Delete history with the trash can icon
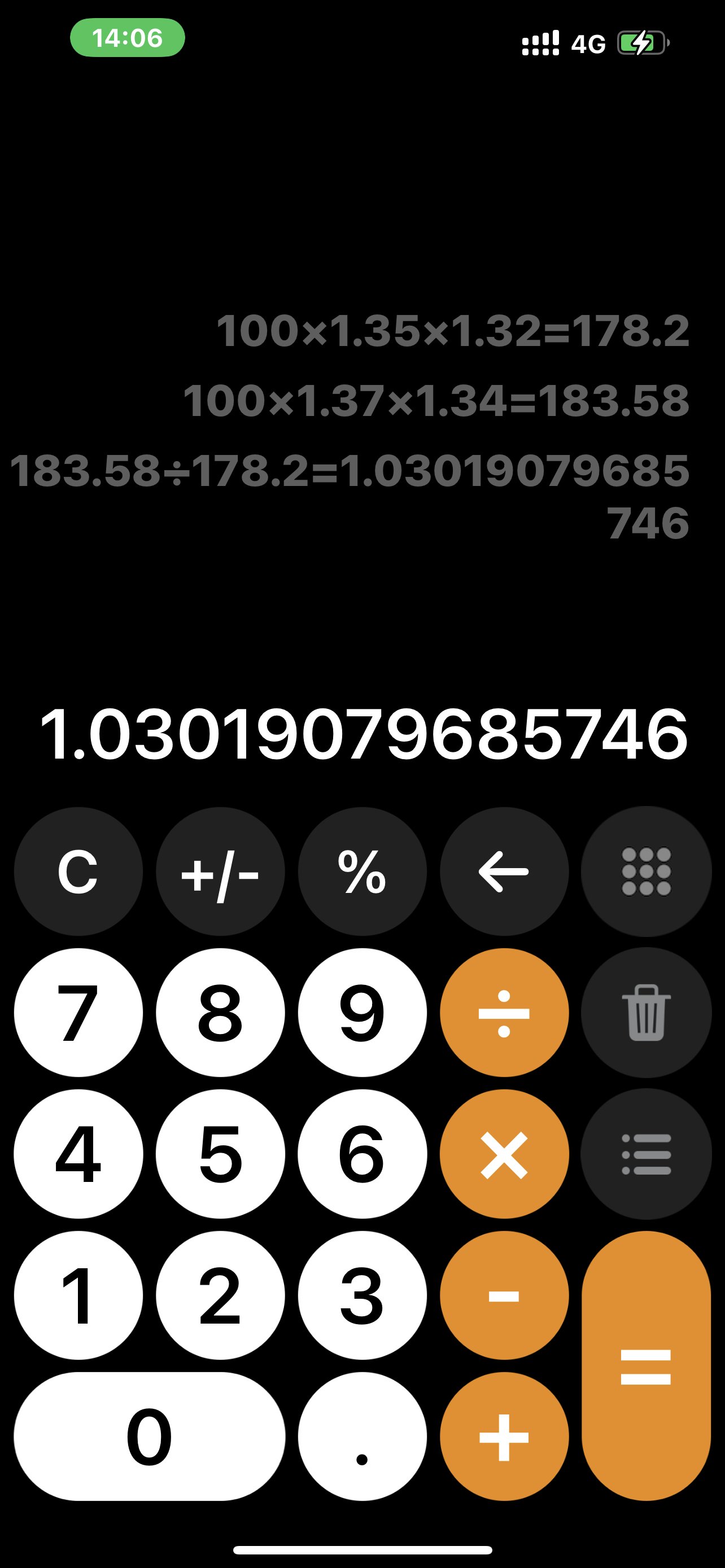This screenshot has height=1568, width=725. pos(646,1012)
